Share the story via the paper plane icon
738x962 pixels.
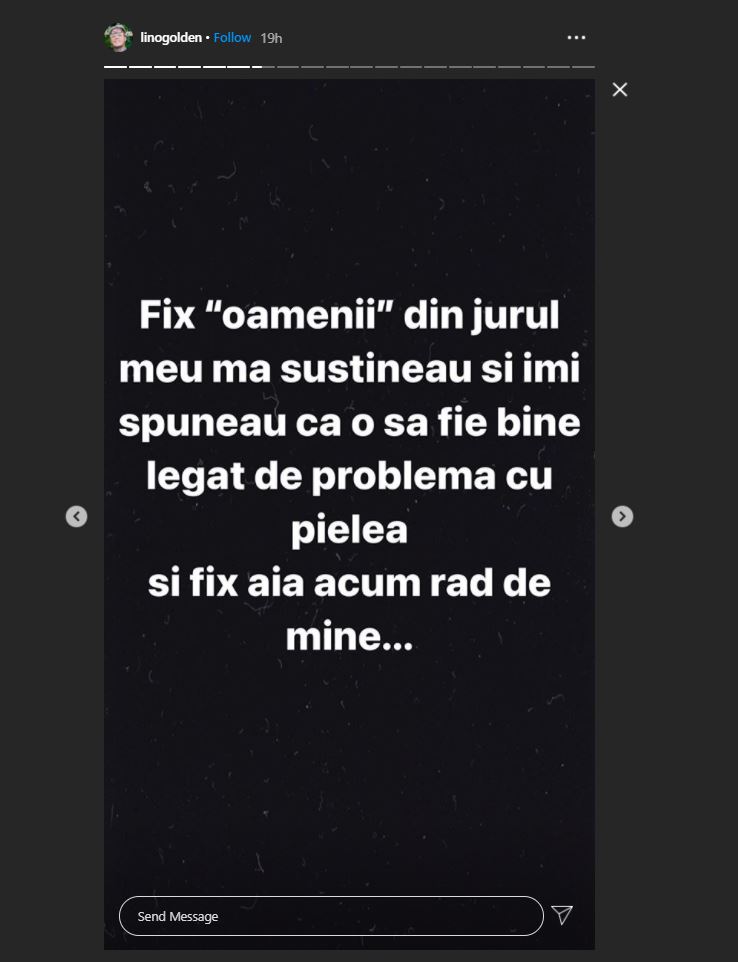click(x=562, y=915)
